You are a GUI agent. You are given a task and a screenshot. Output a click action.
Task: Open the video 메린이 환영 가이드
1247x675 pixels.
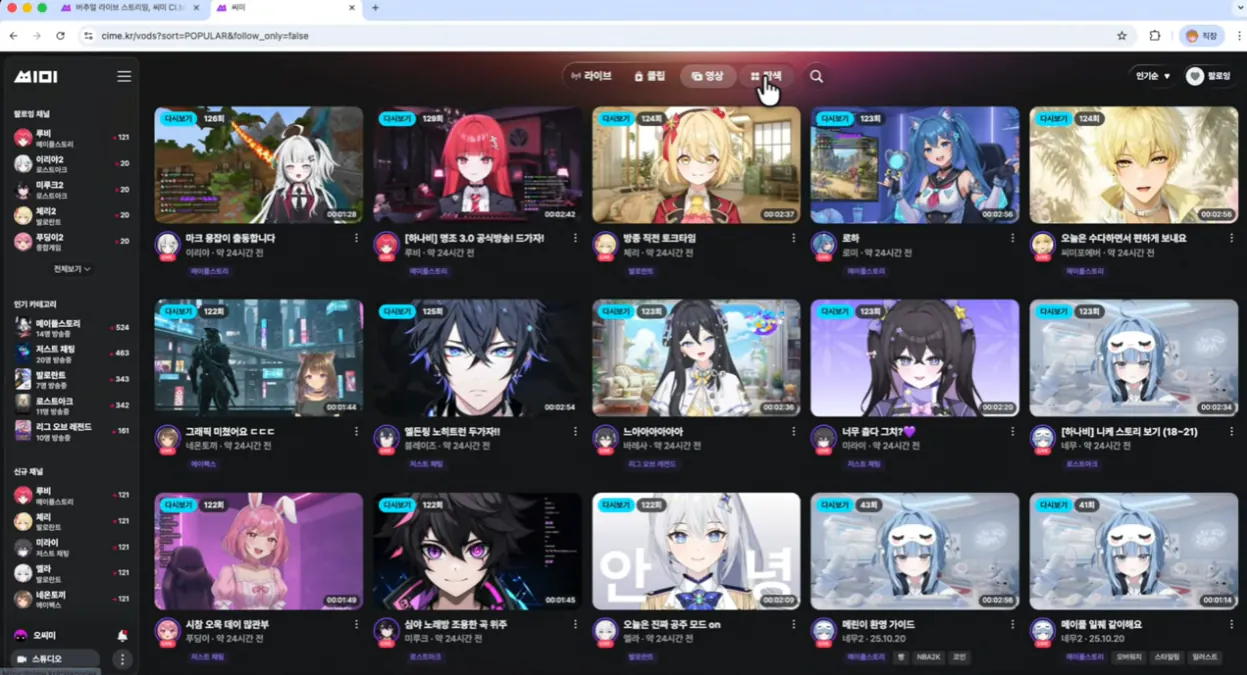pos(914,550)
